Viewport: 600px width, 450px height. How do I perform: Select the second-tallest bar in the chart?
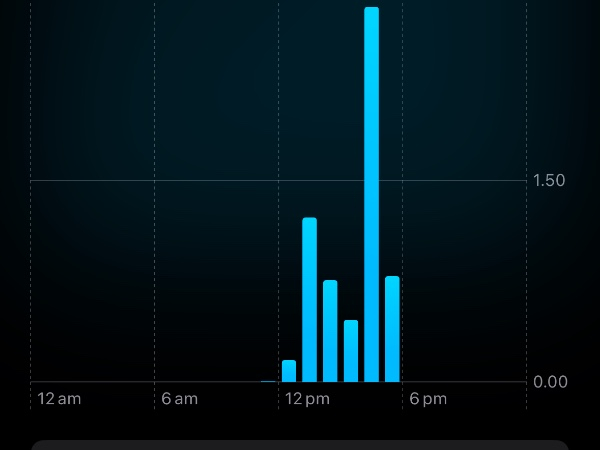pyautogui.click(x=309, y=300)
